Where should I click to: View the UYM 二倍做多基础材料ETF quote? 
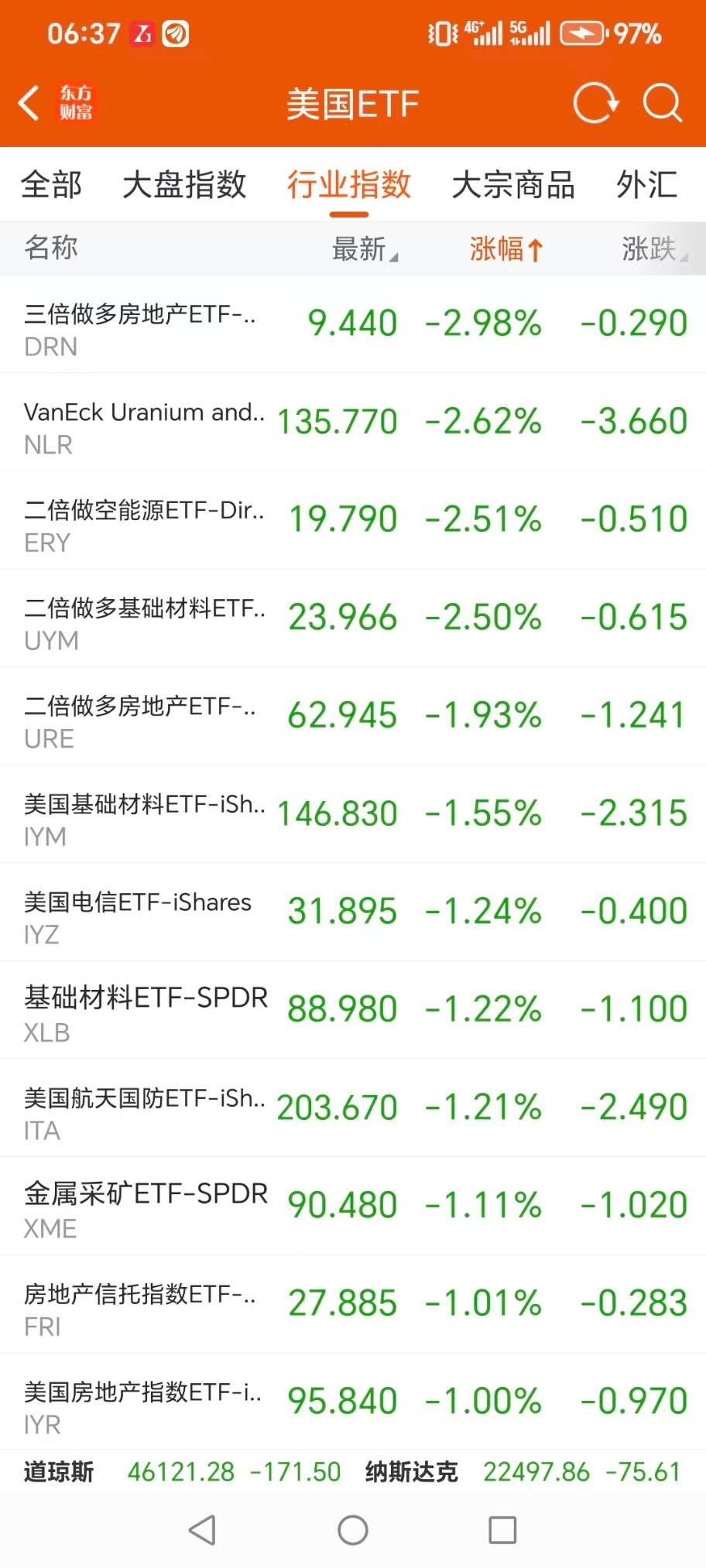(353, 618)
